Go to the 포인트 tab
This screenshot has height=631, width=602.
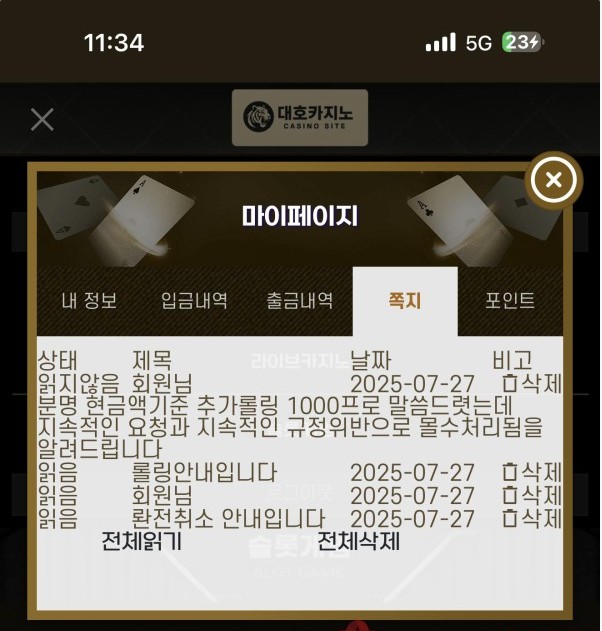click(510, 301)
